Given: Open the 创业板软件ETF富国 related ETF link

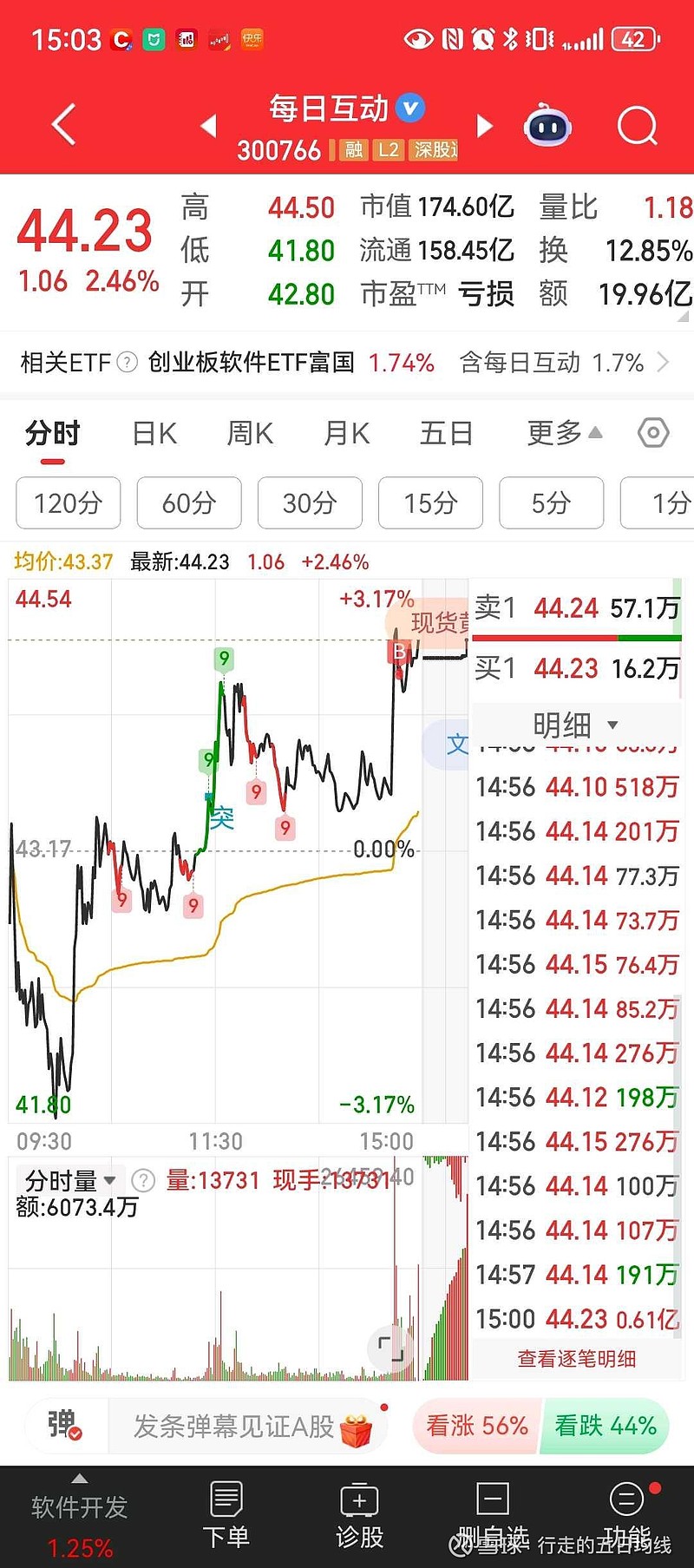Looking at the screenshot, I should 251,363.
